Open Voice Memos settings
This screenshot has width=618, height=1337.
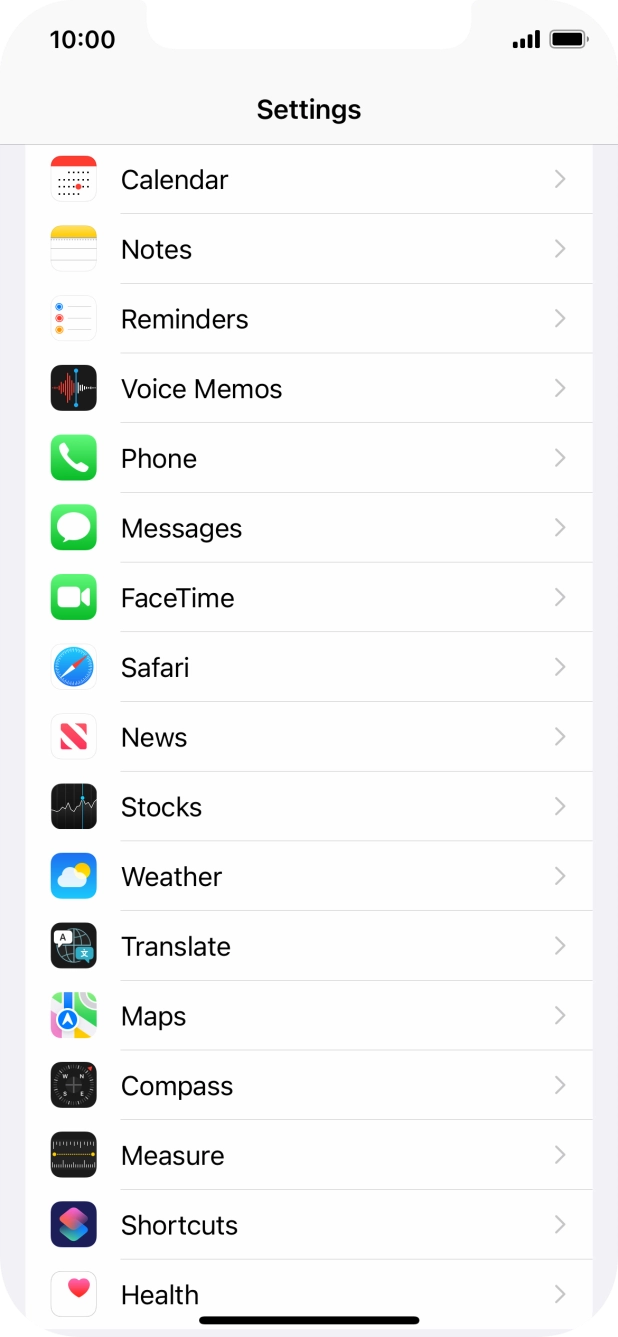[x=308, y=389]
